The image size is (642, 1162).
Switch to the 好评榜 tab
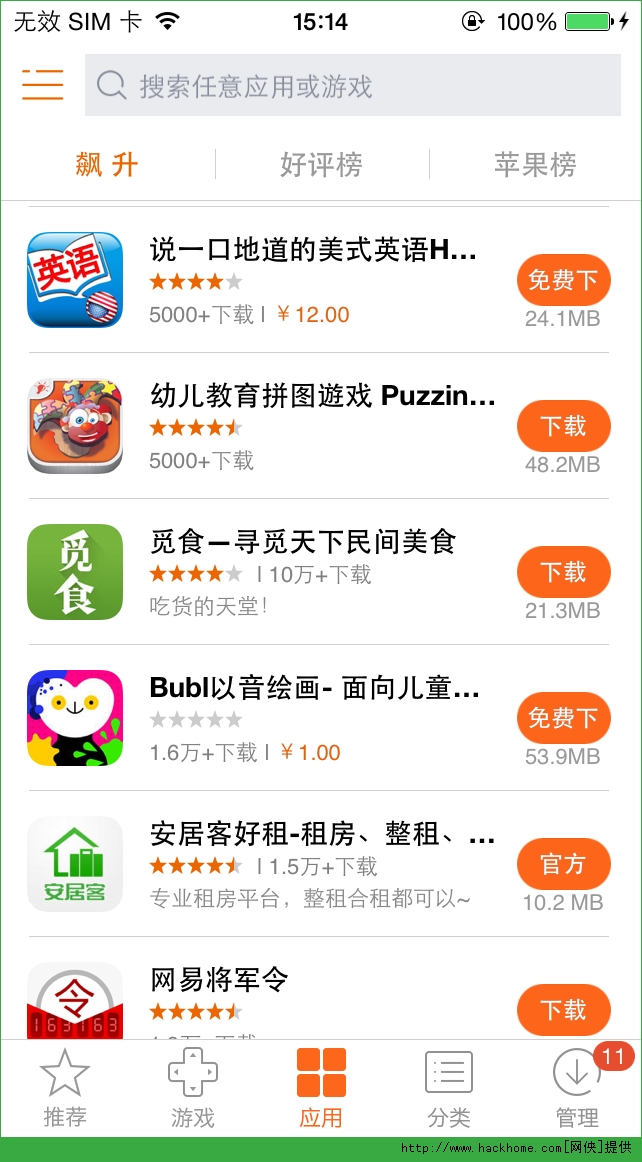coord(321,165)
